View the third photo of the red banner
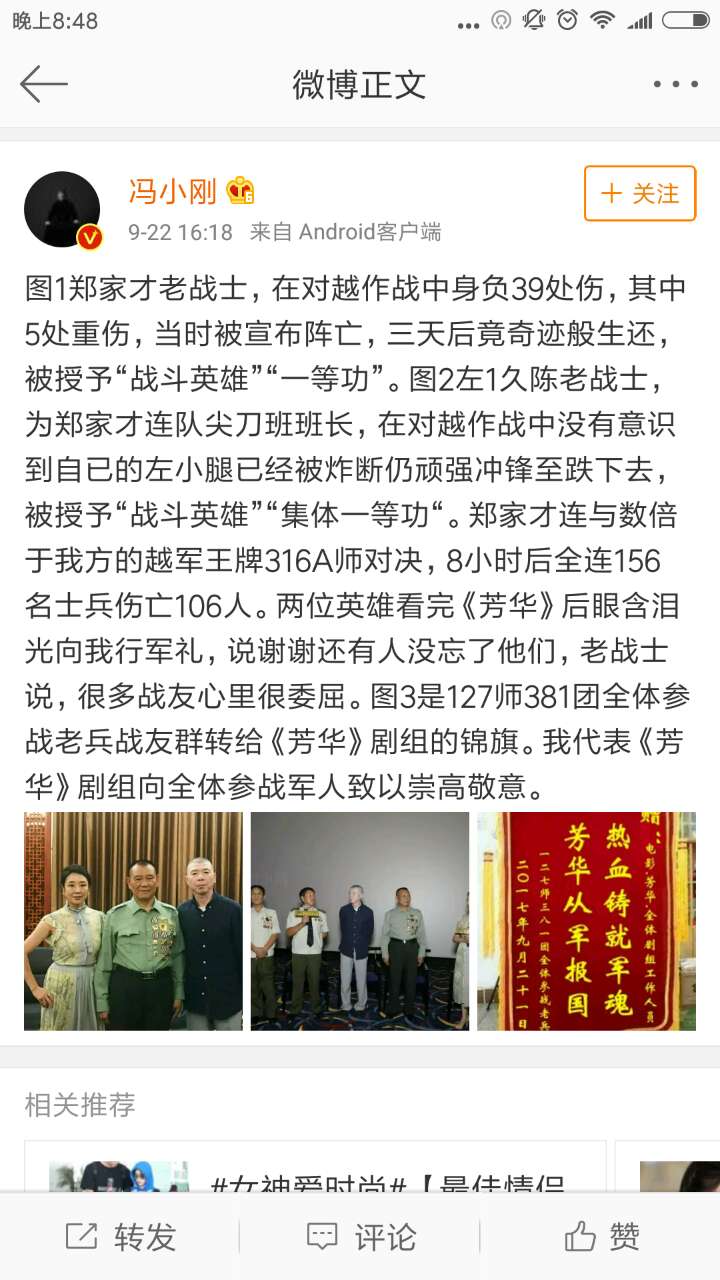 click(586, 921)
